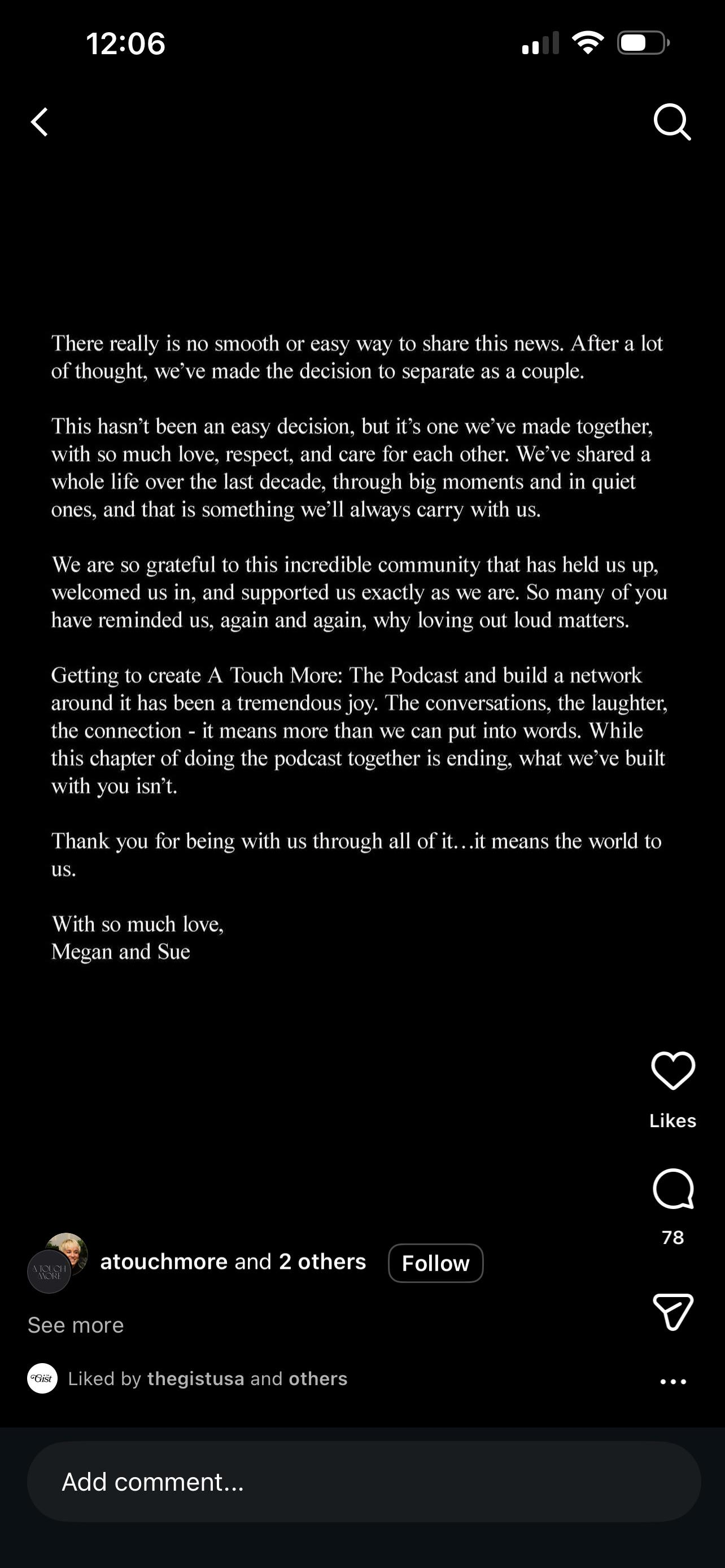Open search with the magnifier icon
725x1568 pixels.
click(671, 122)
